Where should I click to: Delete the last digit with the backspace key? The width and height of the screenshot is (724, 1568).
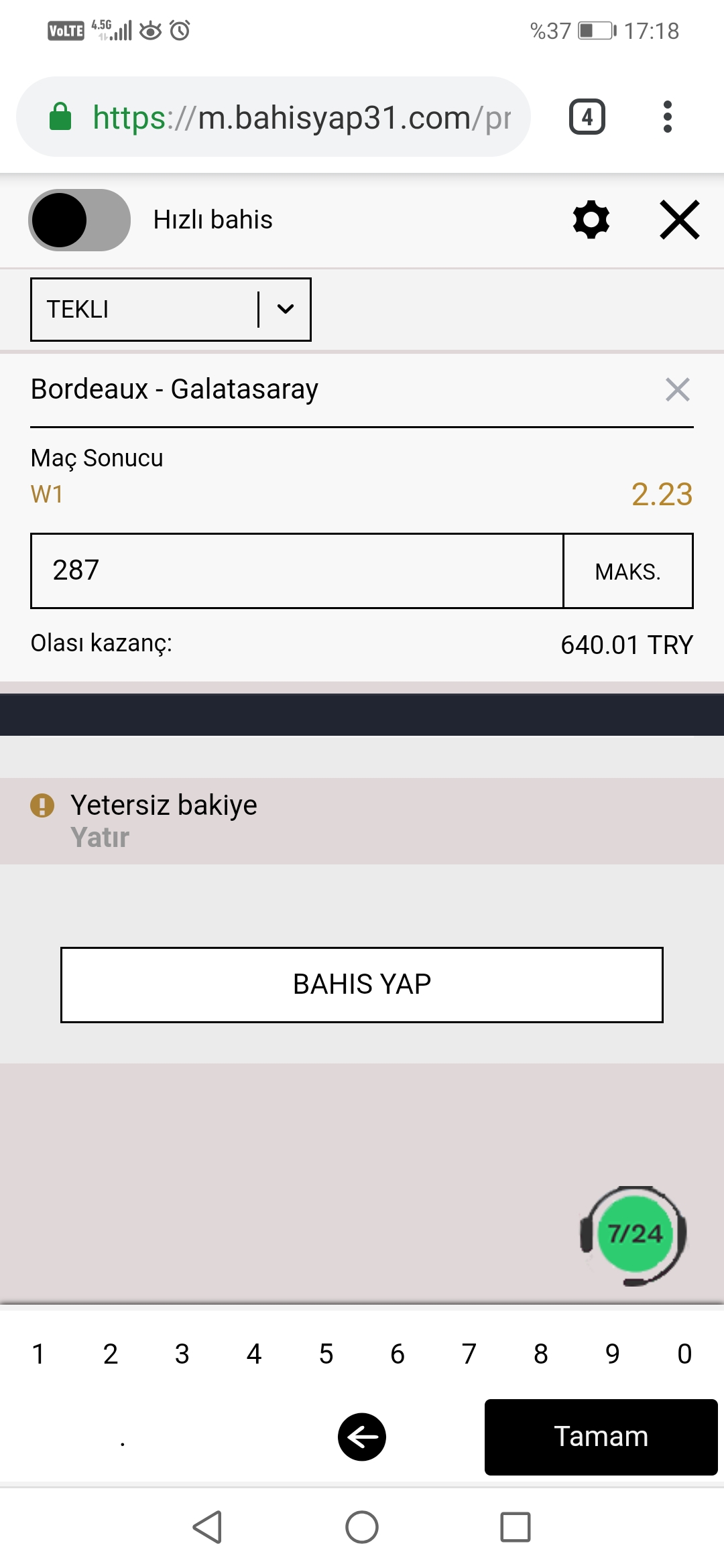tap(362, 1437)
